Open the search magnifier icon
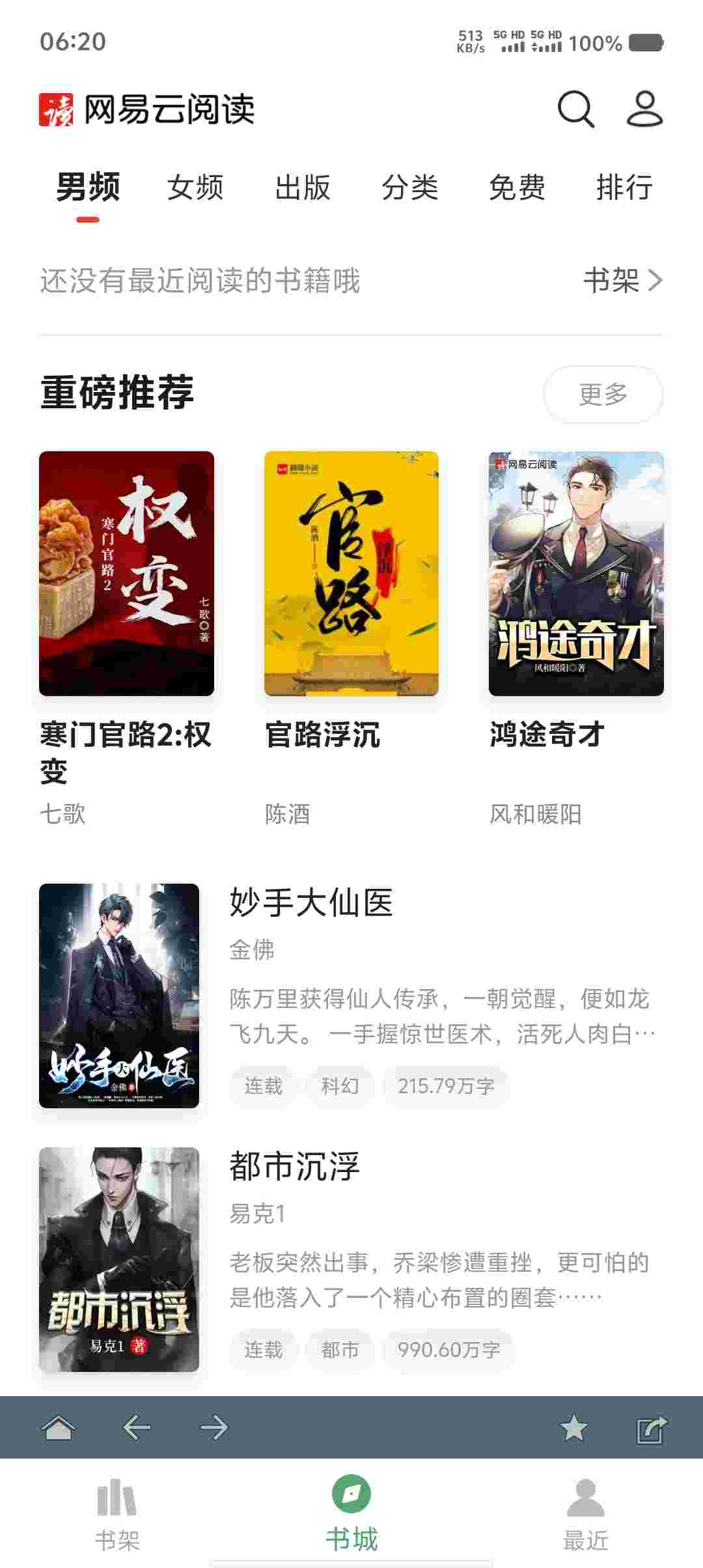This screenshot has width=703, height=1568. [576, 109]
